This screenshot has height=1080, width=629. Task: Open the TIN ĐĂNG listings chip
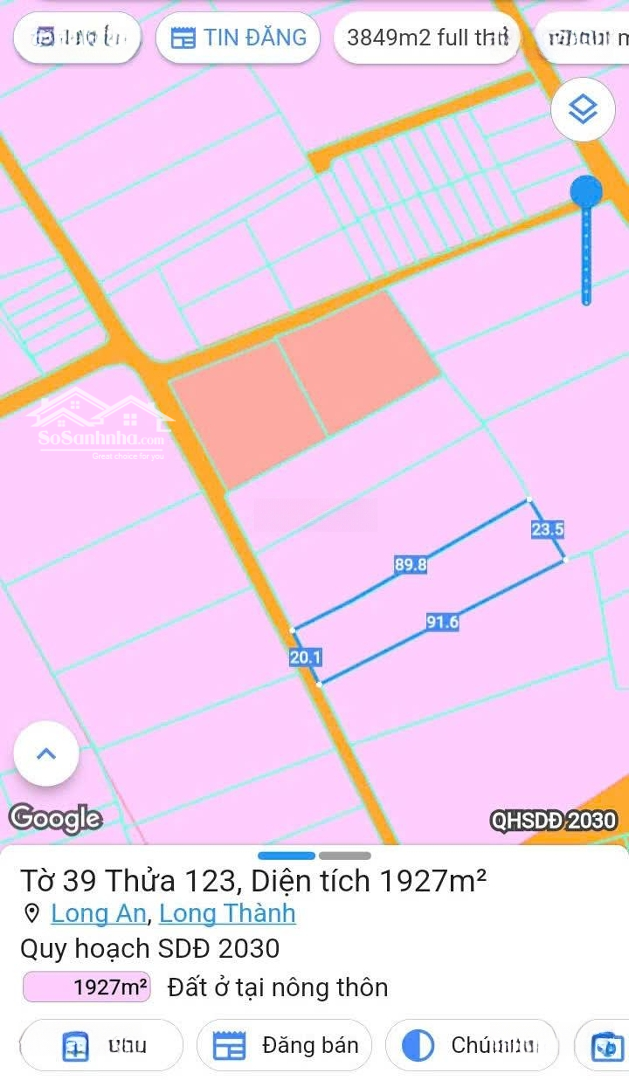[x=238, y=37]
